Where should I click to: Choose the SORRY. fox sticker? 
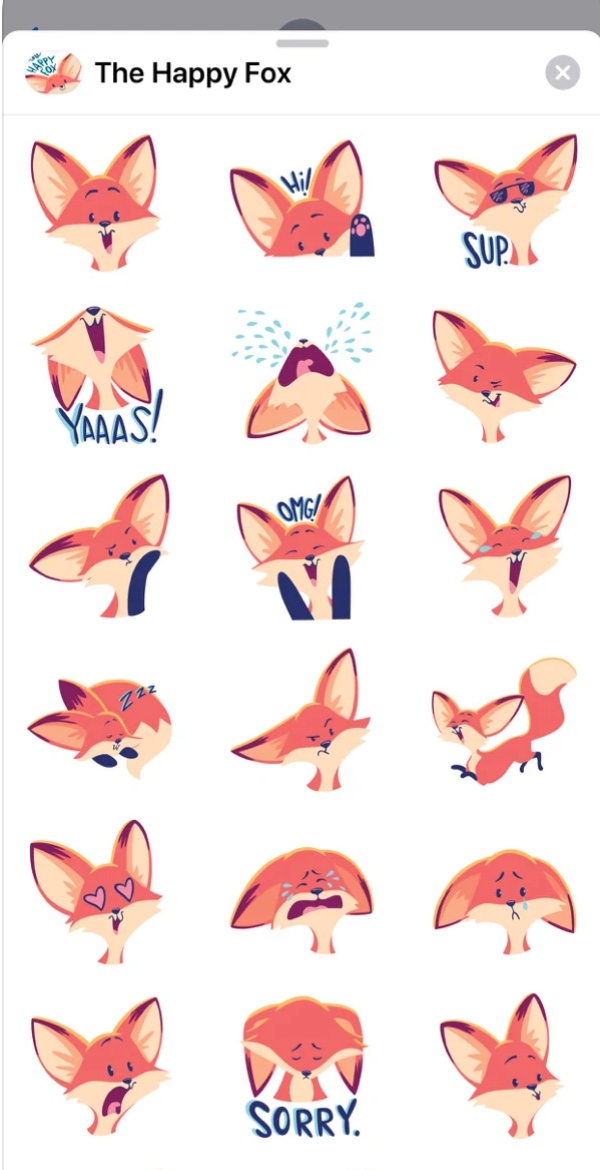301,1068
